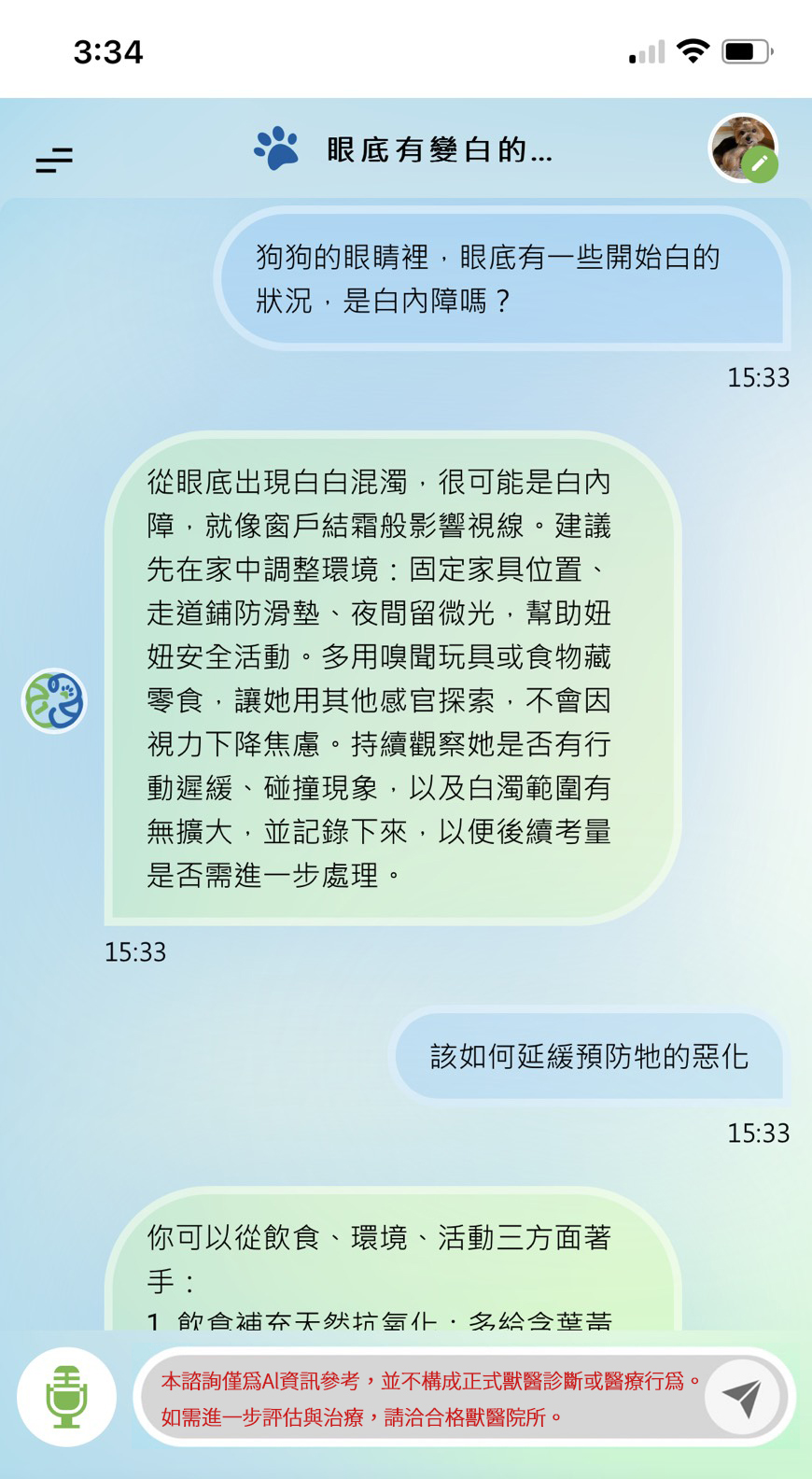Send the message with the paper plane
This screenshot has height=1479, width=812.
743,1397
